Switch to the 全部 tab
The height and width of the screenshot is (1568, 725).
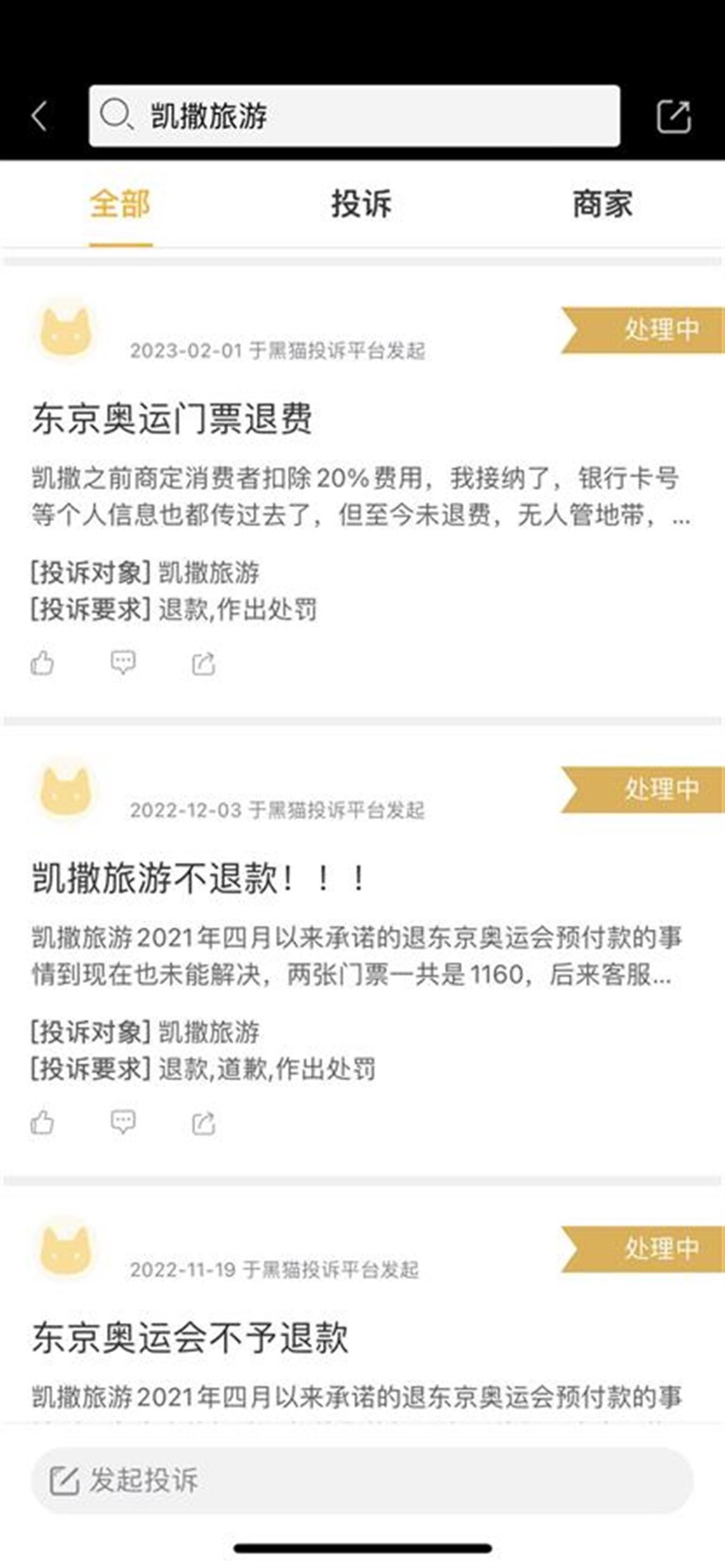point(120,204)
